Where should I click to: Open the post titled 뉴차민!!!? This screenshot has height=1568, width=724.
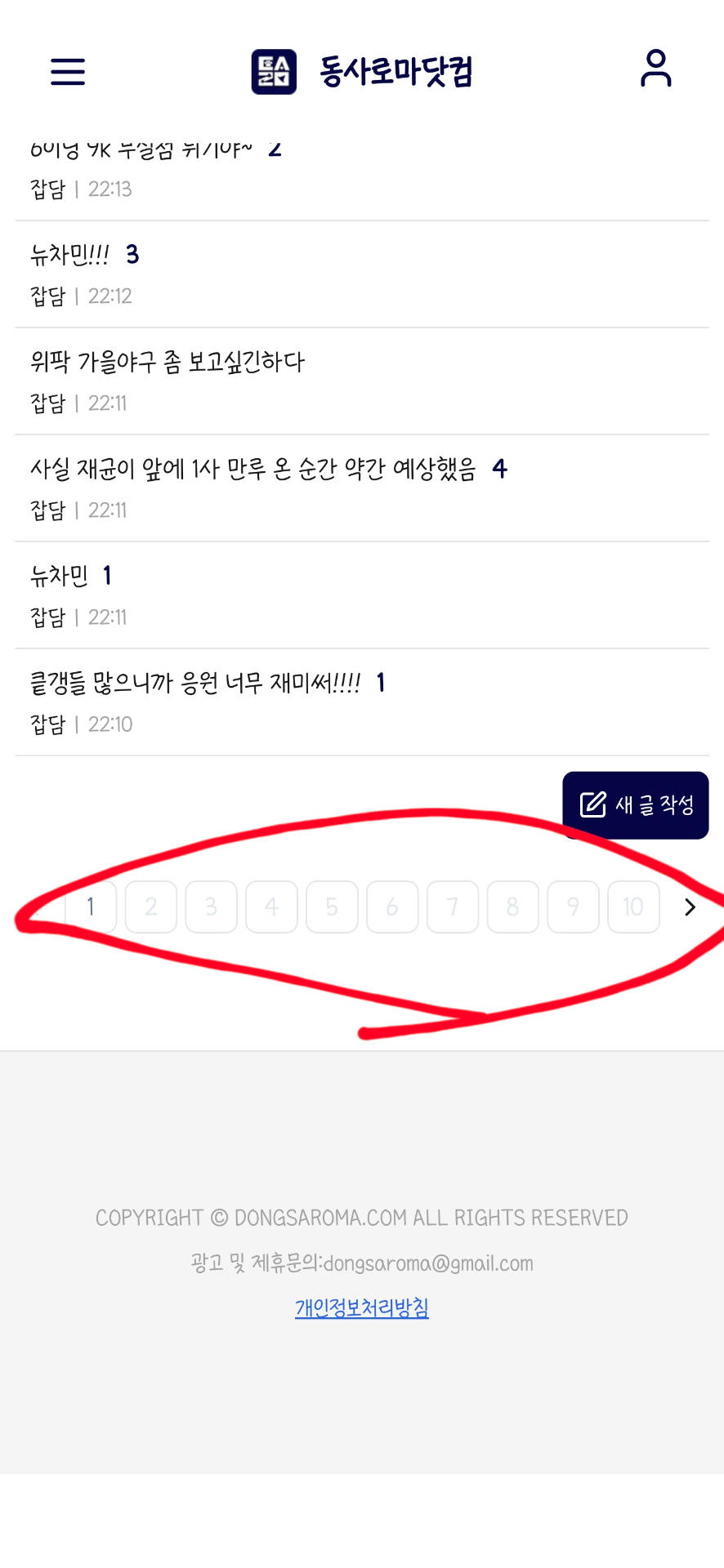pyautogui.click(x=70, y=255)
